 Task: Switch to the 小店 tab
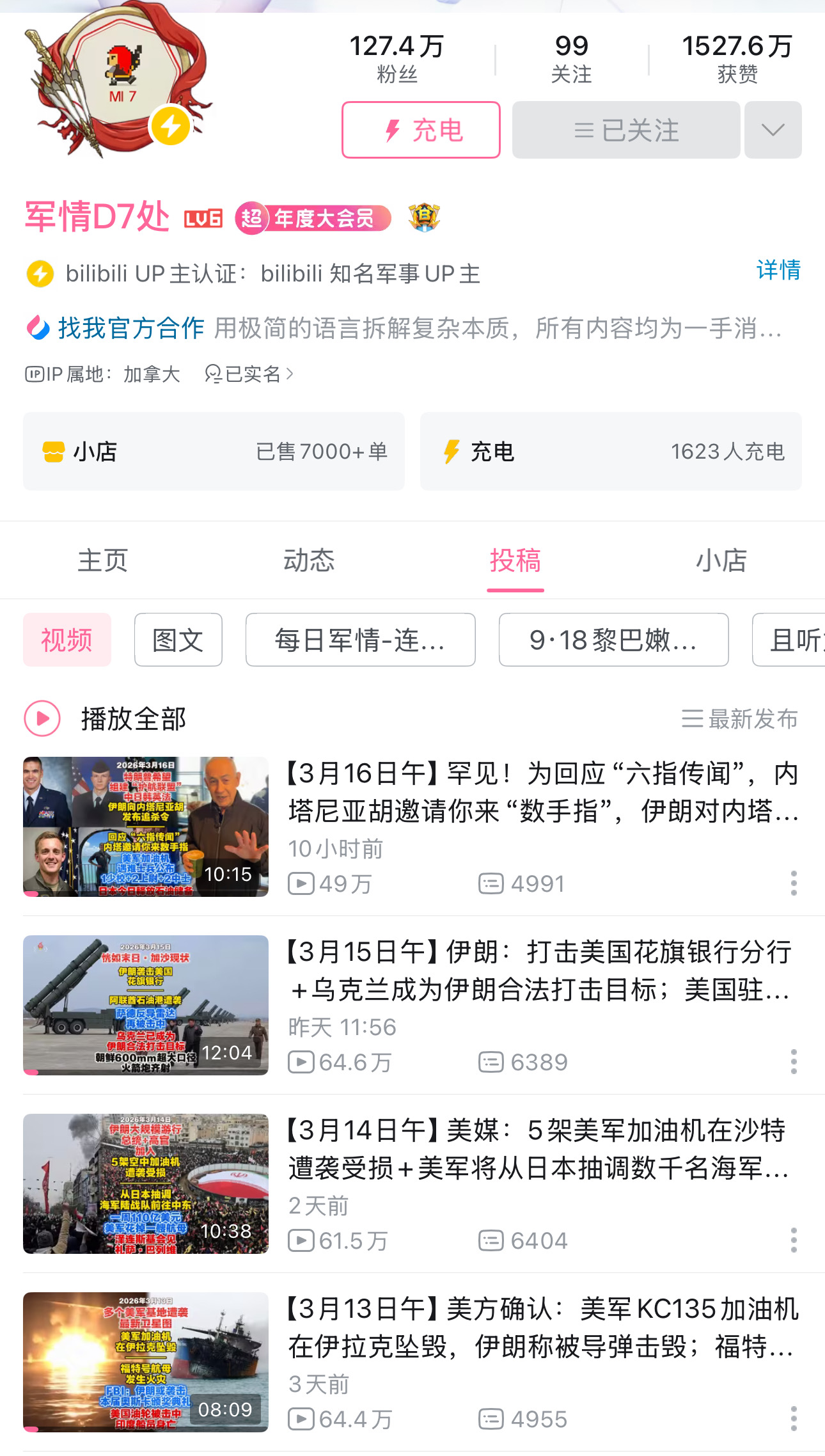(x=721, y=560)
